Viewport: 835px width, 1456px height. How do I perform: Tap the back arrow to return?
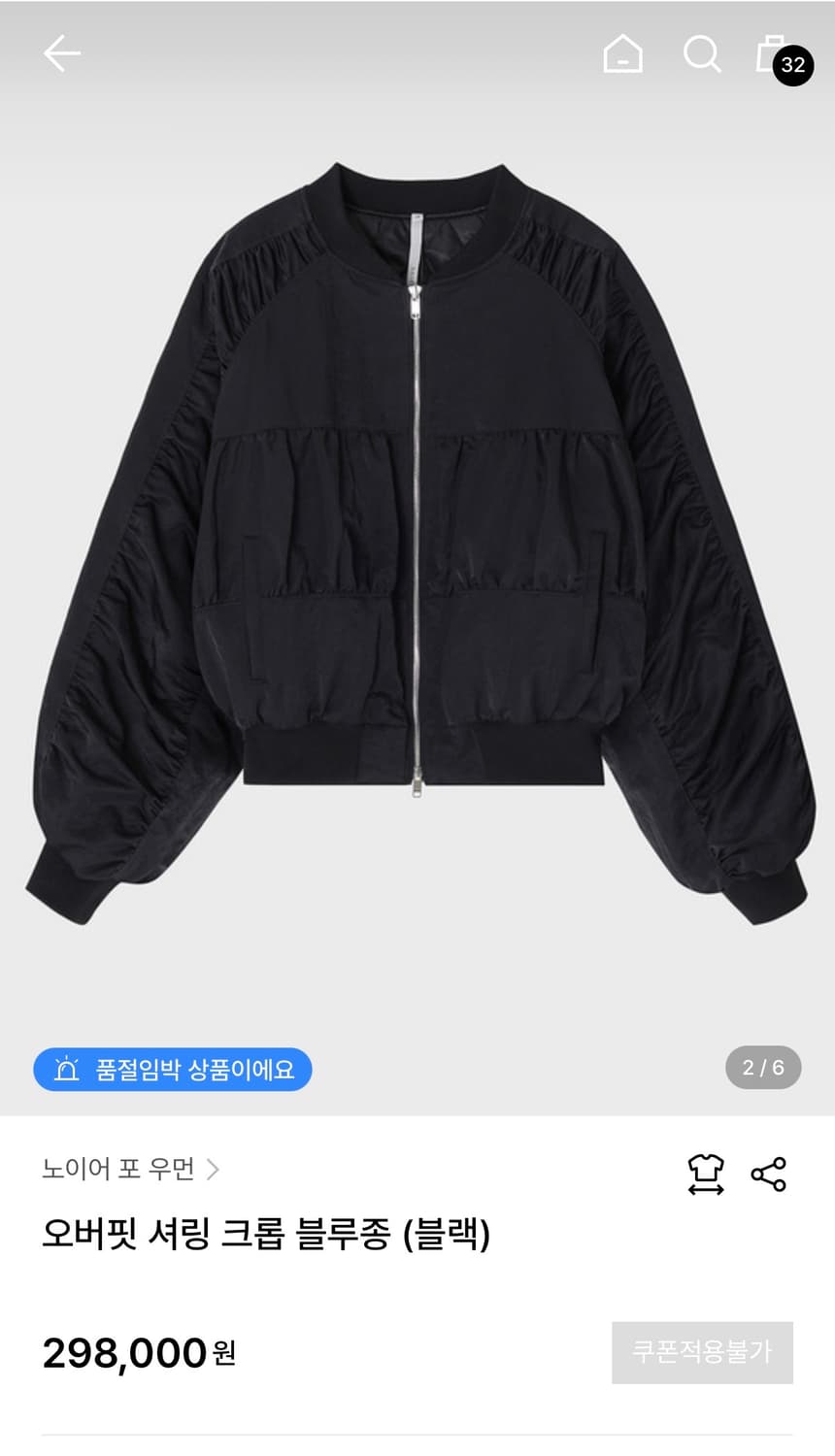point(60,53)
